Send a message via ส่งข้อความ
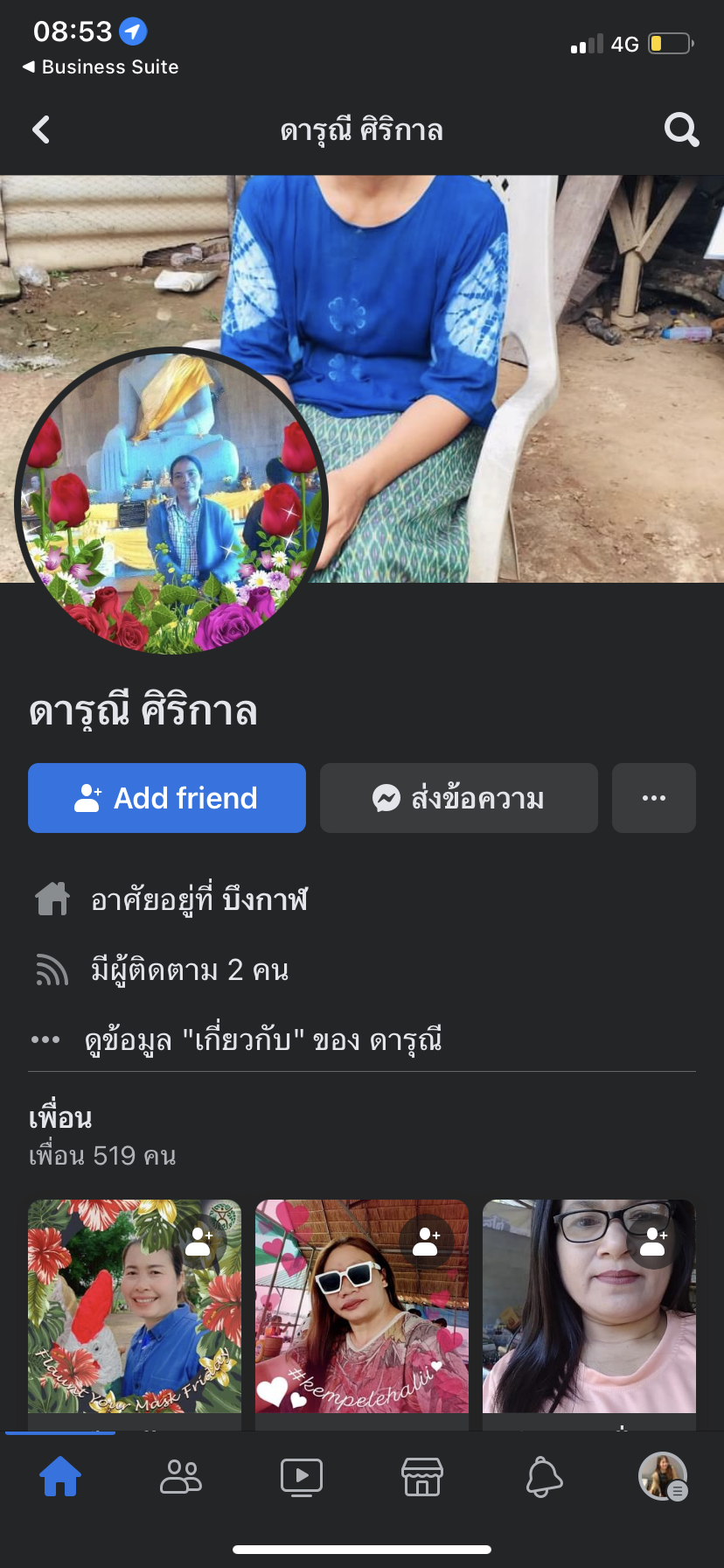This screenshot has width=724, height=1568. click(459, 798)
